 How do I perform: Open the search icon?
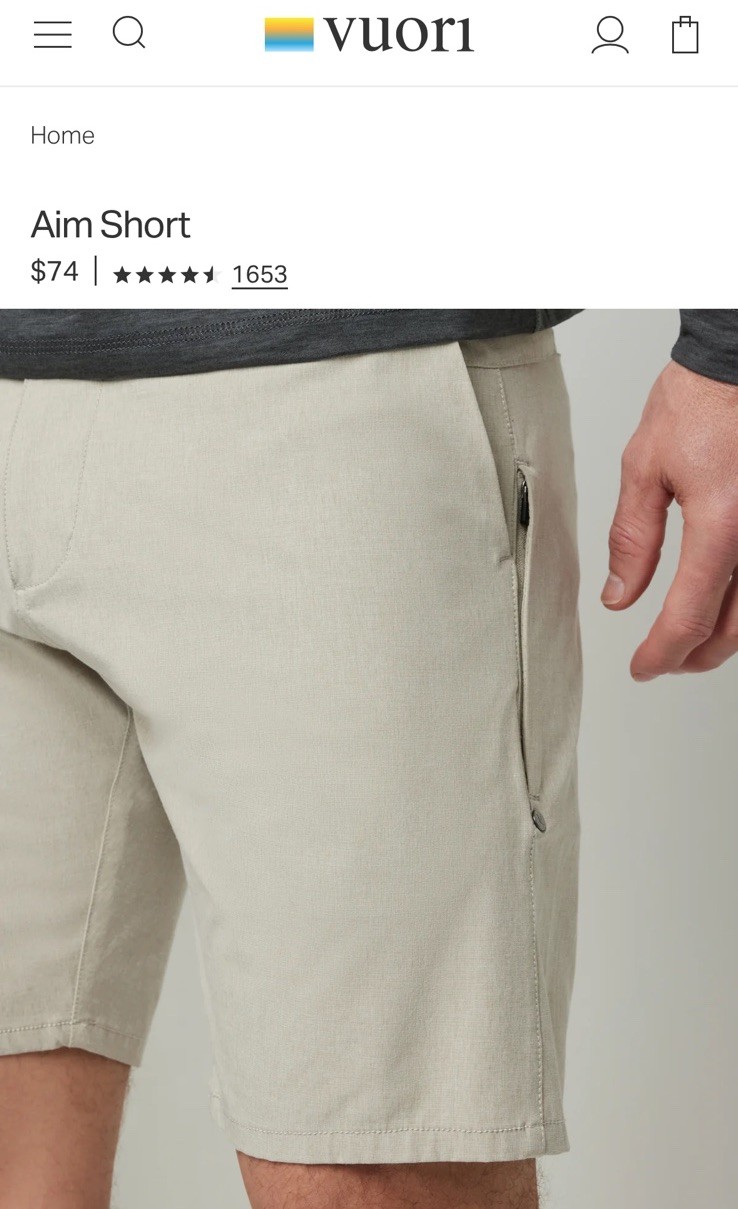(x=129, y=34)
